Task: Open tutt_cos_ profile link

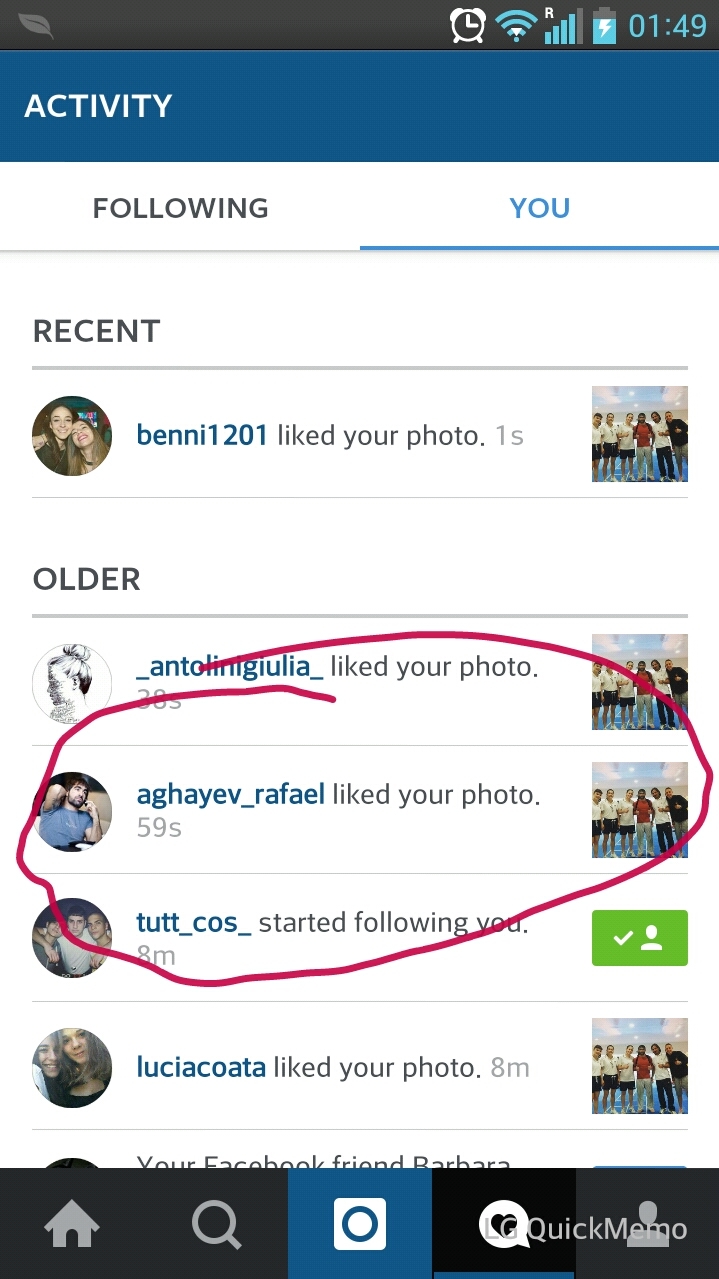Action: pos(194,922)
